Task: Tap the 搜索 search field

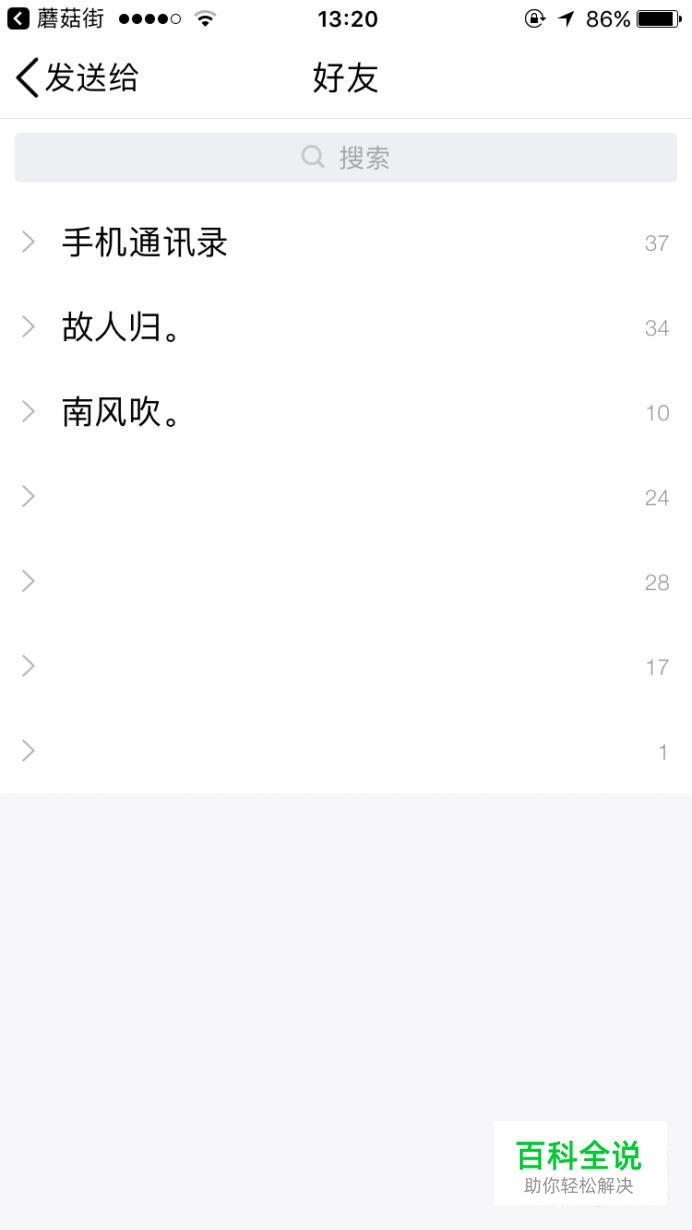Action: [x=346, y=157]
